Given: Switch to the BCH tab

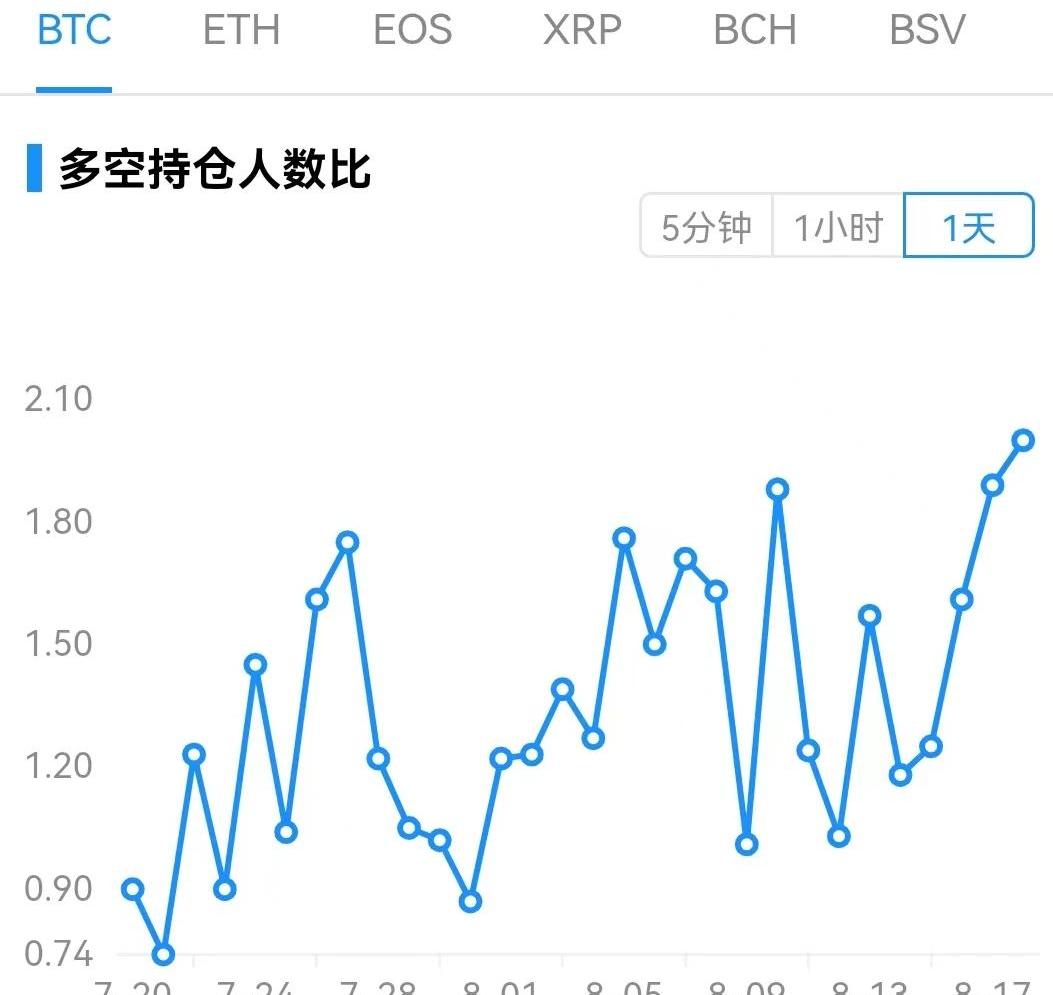Looking at the screenshot, I should click(755, 31).
